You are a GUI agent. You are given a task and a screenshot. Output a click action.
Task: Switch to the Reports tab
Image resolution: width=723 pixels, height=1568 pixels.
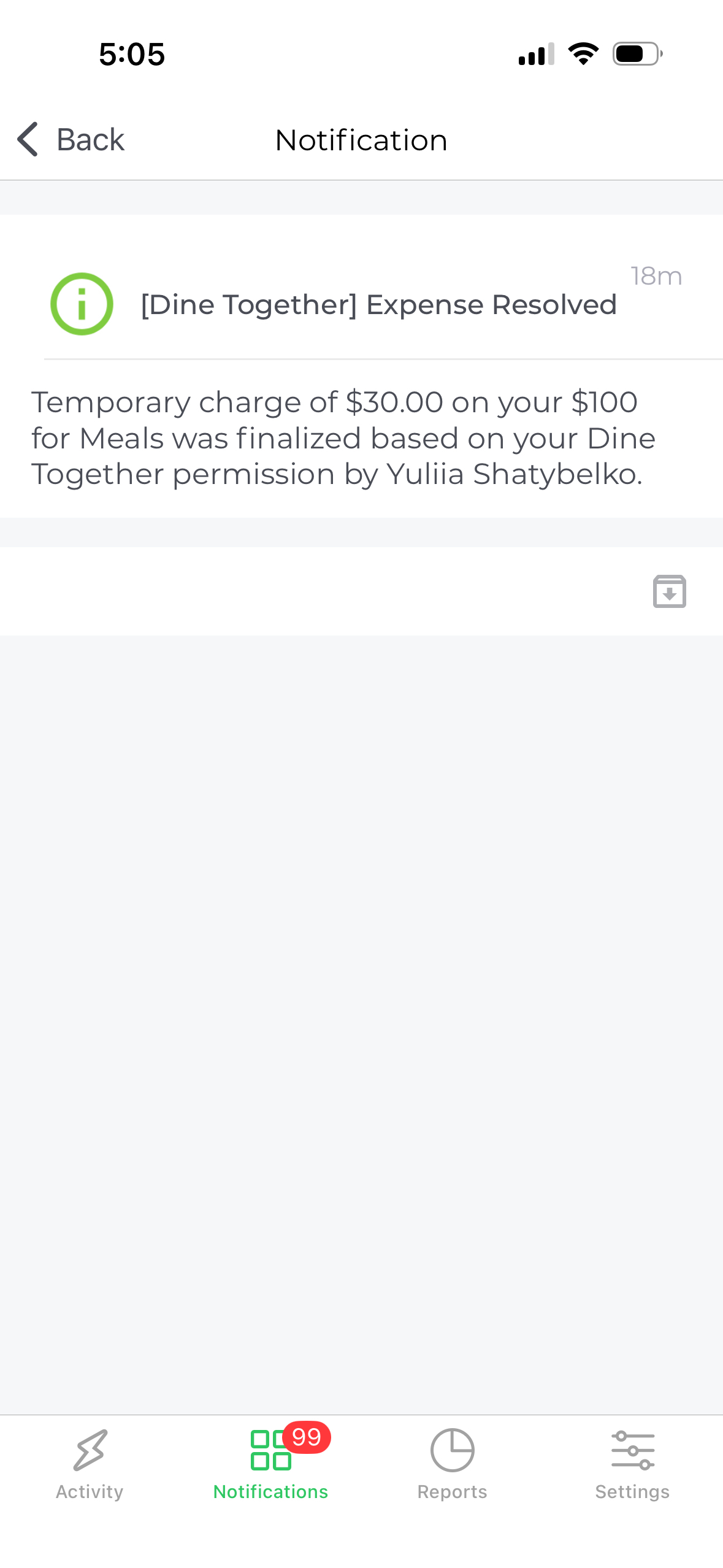pyautogui.click(x=452, y=1464)
